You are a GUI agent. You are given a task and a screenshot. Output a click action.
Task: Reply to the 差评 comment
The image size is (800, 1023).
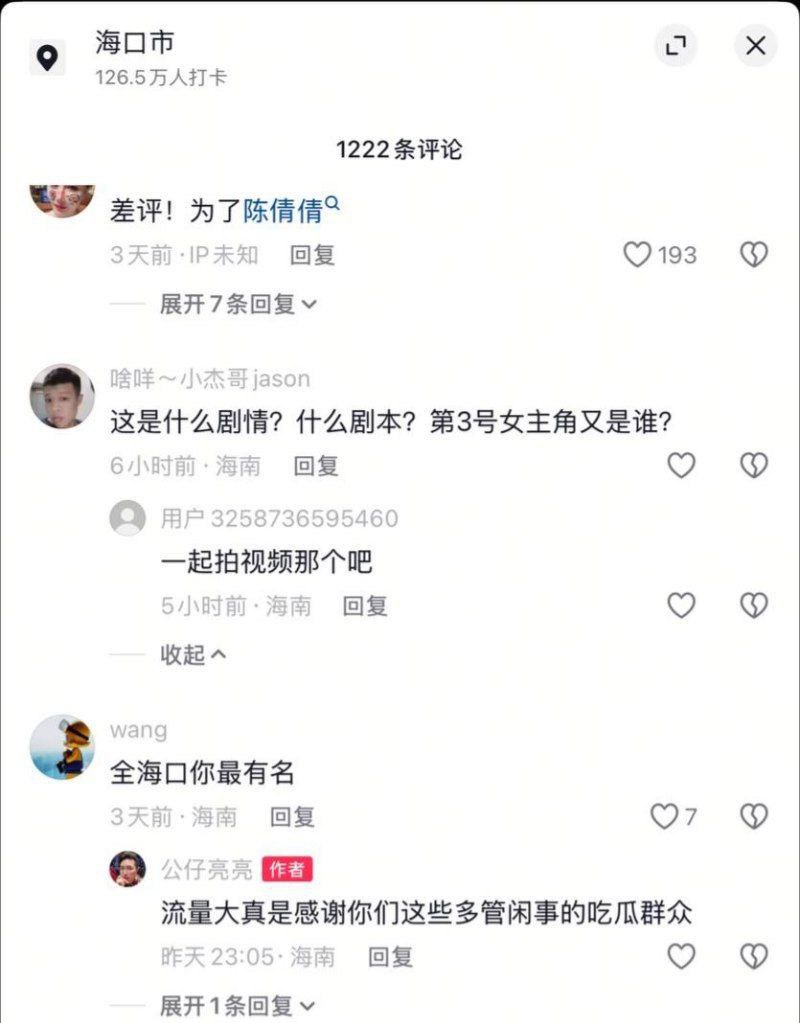312,255
